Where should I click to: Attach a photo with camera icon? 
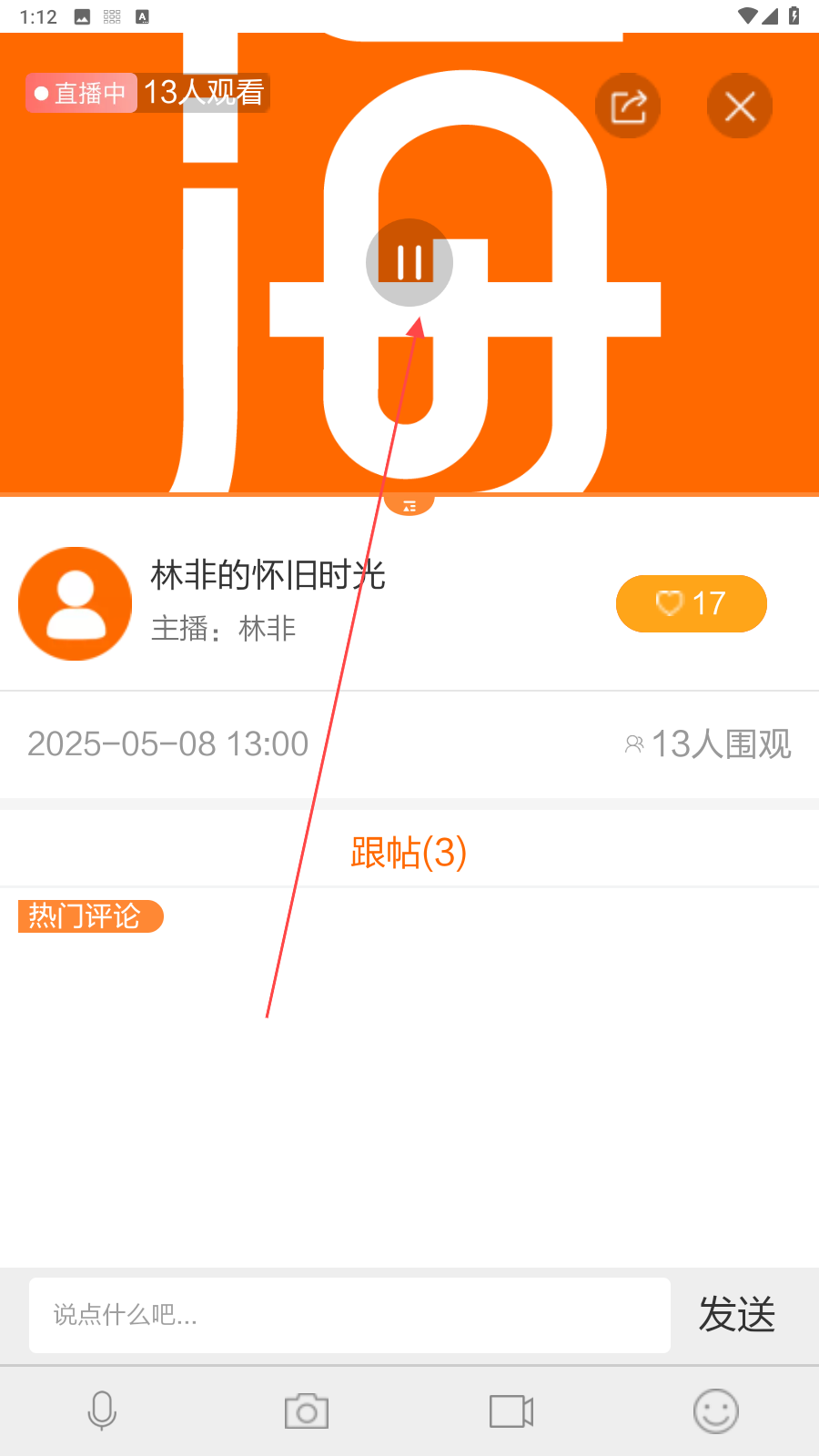(x=307, y=1411)
